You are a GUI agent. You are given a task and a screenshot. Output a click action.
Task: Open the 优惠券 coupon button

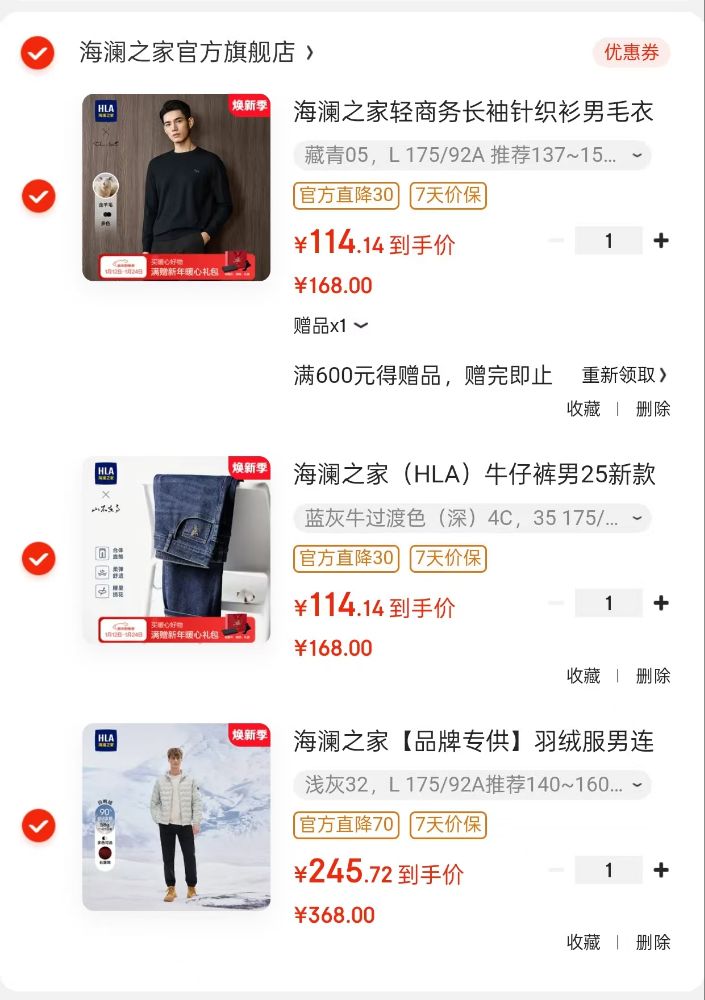click(x=631, y=53)
